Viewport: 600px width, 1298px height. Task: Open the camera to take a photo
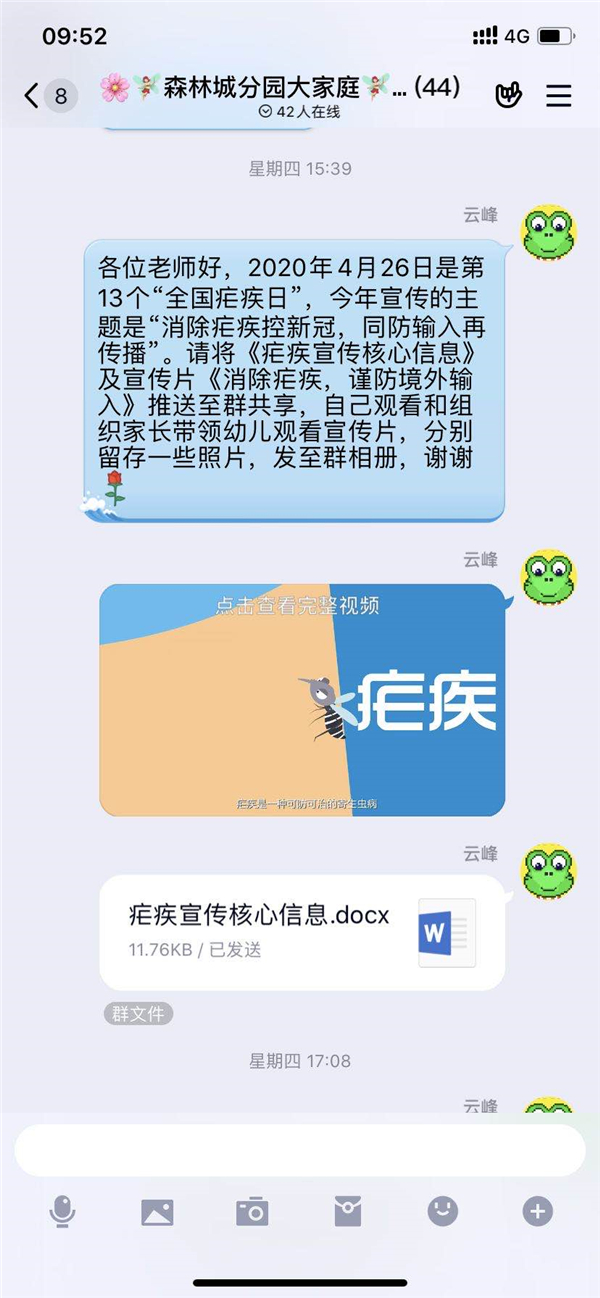click(x=252, y=1212)
